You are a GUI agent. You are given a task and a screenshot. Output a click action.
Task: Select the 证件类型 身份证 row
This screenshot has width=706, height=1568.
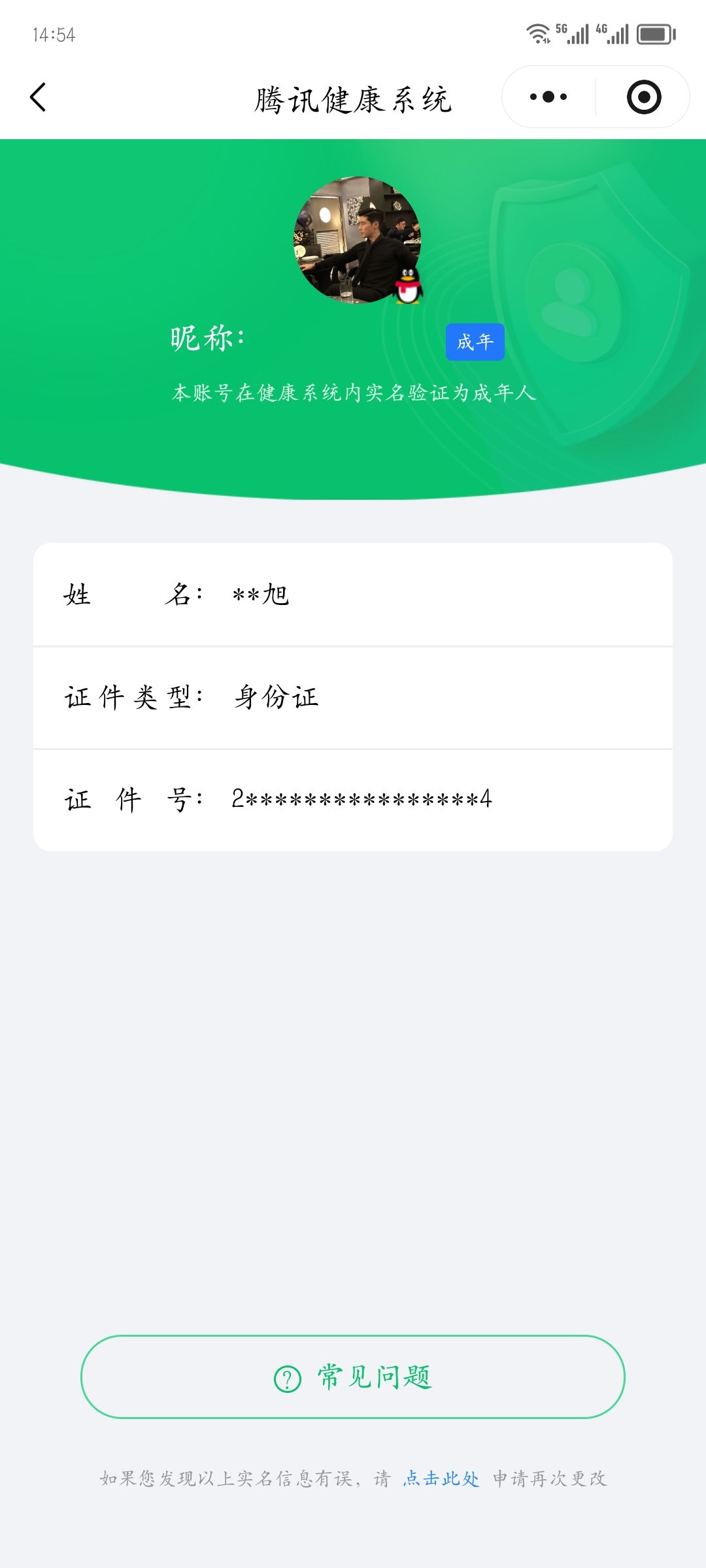[353, 696]
